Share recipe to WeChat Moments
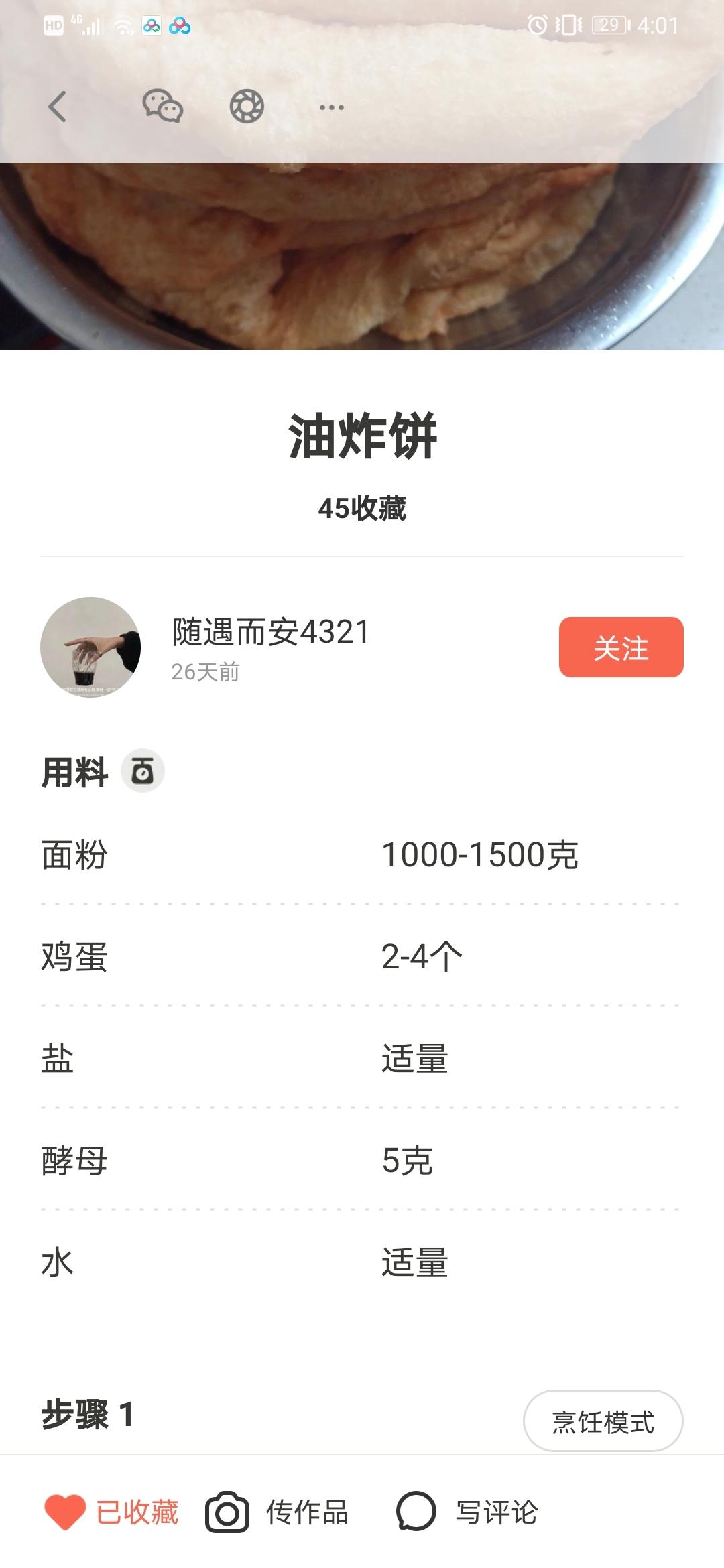The height and width of the screenshot is (1568, 724). coord(247,107)
